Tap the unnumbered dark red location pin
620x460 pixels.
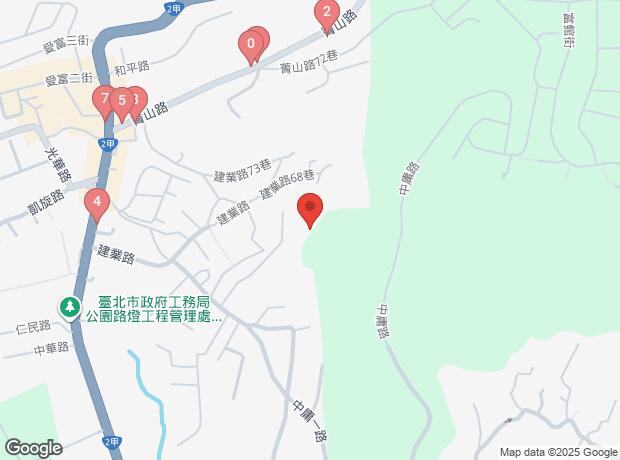coord(310,210)
